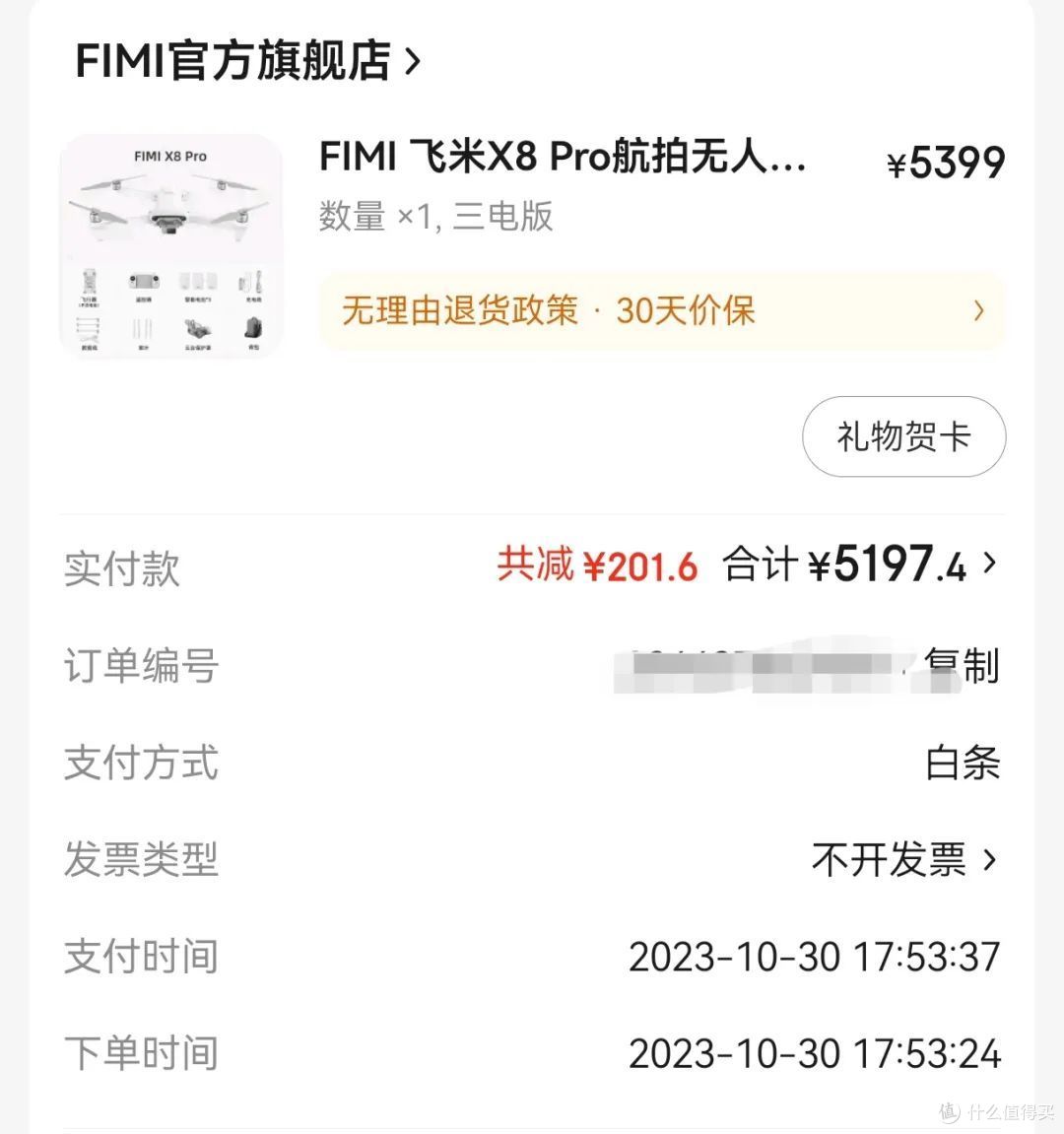The width and height of the screenshot is (1064, 1134).
Task: Click the 支付时间 payment timestamp
Action: tap(814, 957)
